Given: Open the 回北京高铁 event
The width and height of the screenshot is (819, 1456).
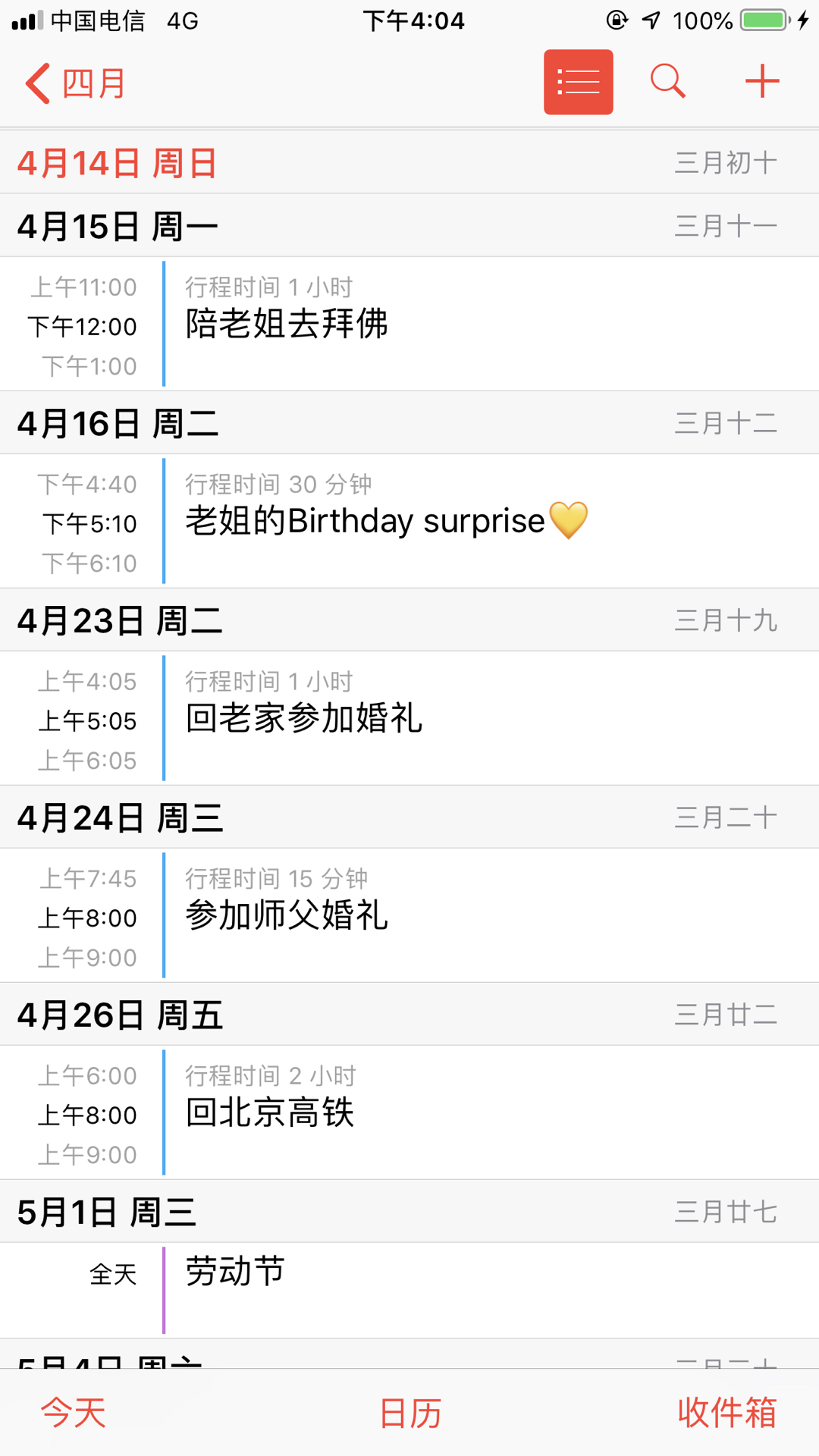Looking at the screenshot, I should (x=409, y=1112).
